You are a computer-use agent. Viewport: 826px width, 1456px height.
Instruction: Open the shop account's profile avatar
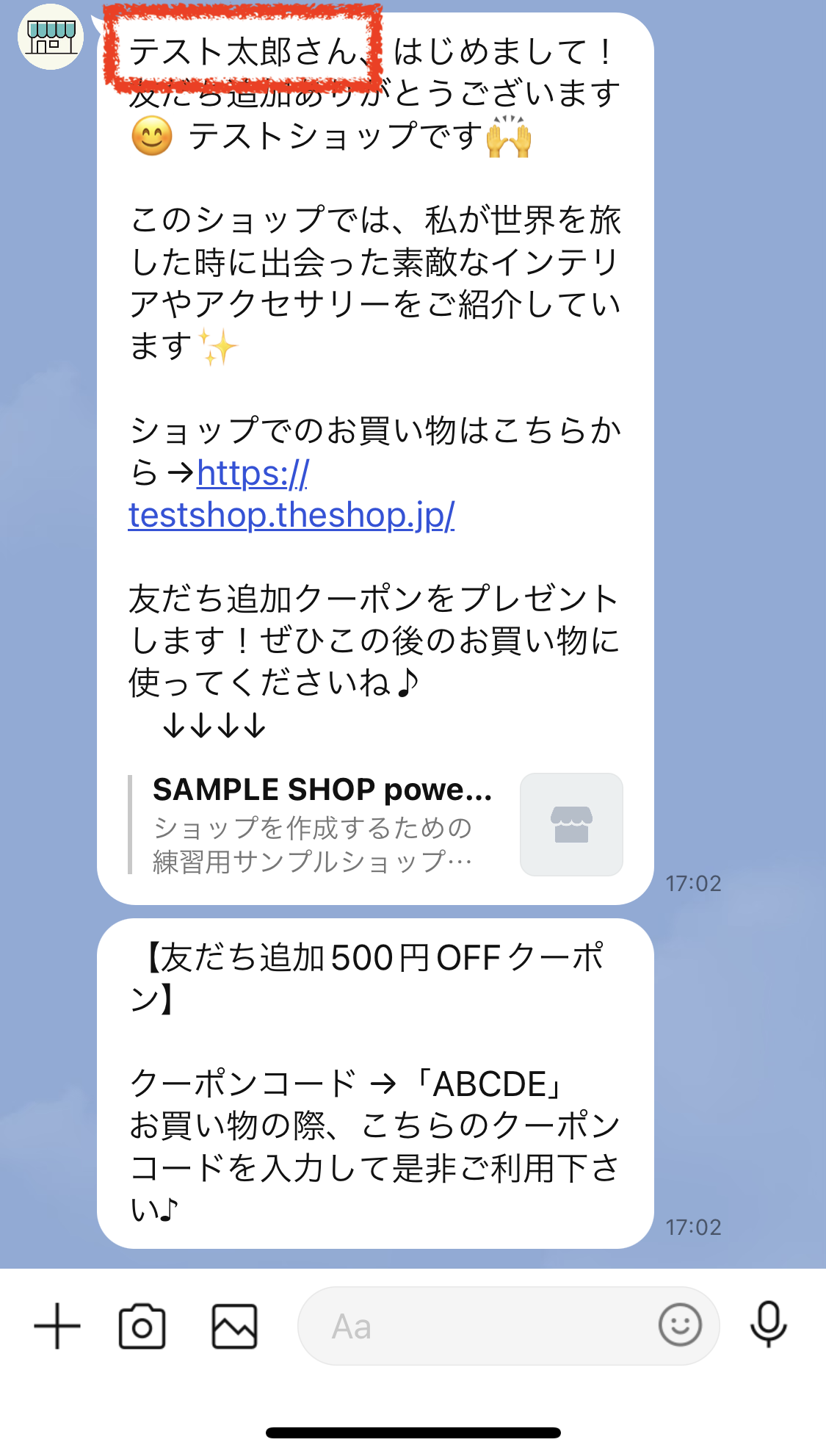click(51, 37)
